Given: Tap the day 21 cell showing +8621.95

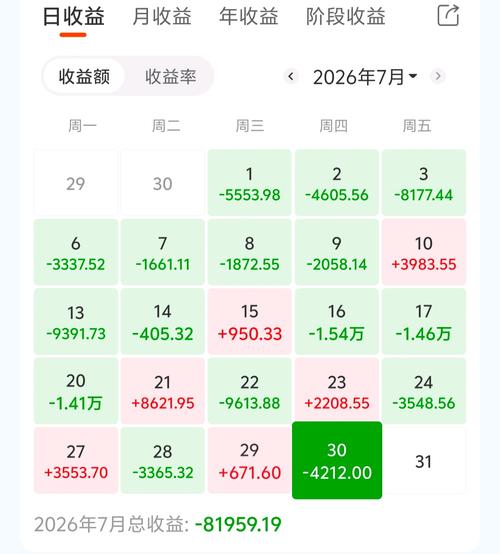Looking at the screenshot, I should pyautogui.click(x=163, y=391).
